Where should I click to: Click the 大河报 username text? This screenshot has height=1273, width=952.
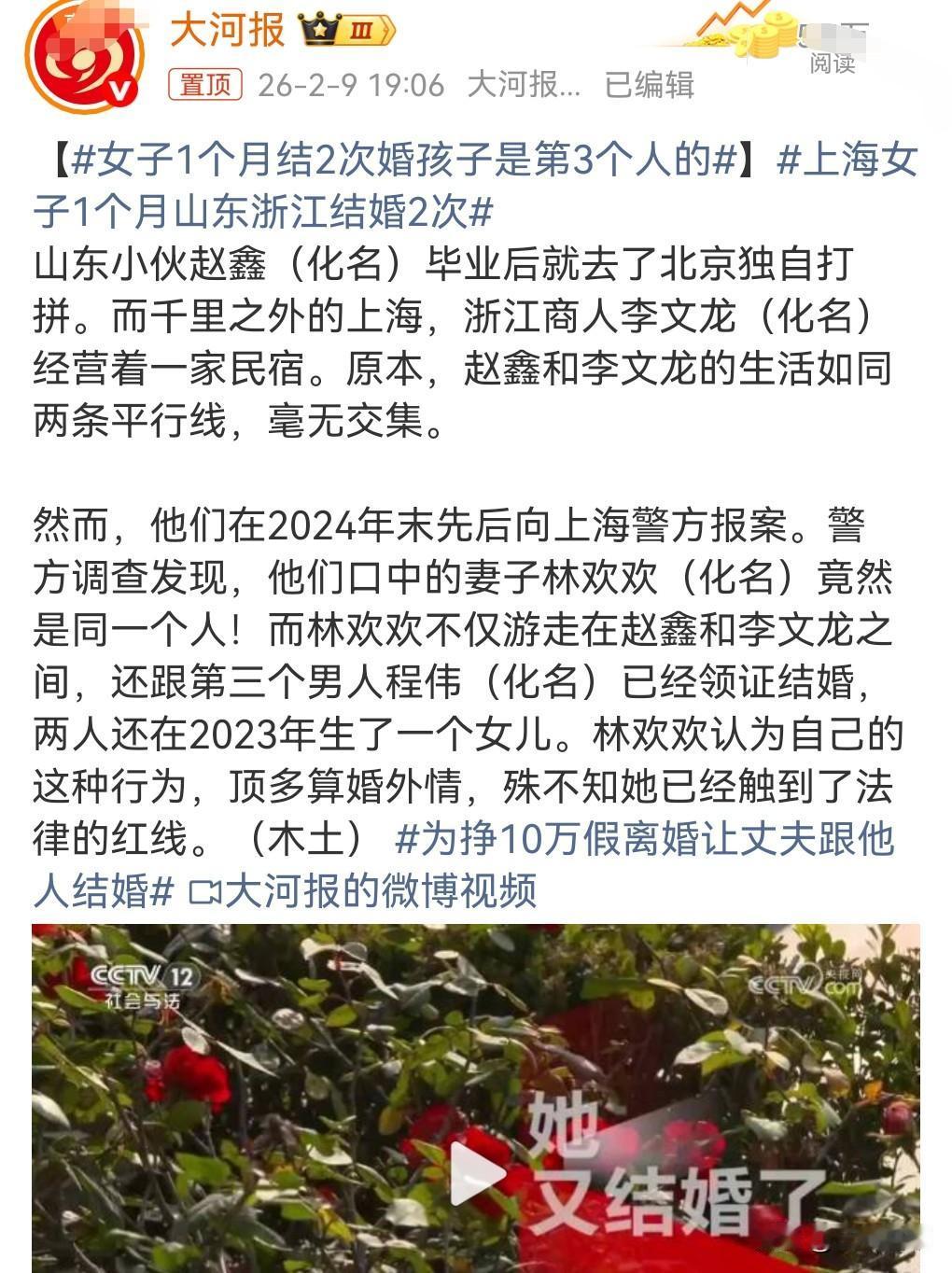224,28
